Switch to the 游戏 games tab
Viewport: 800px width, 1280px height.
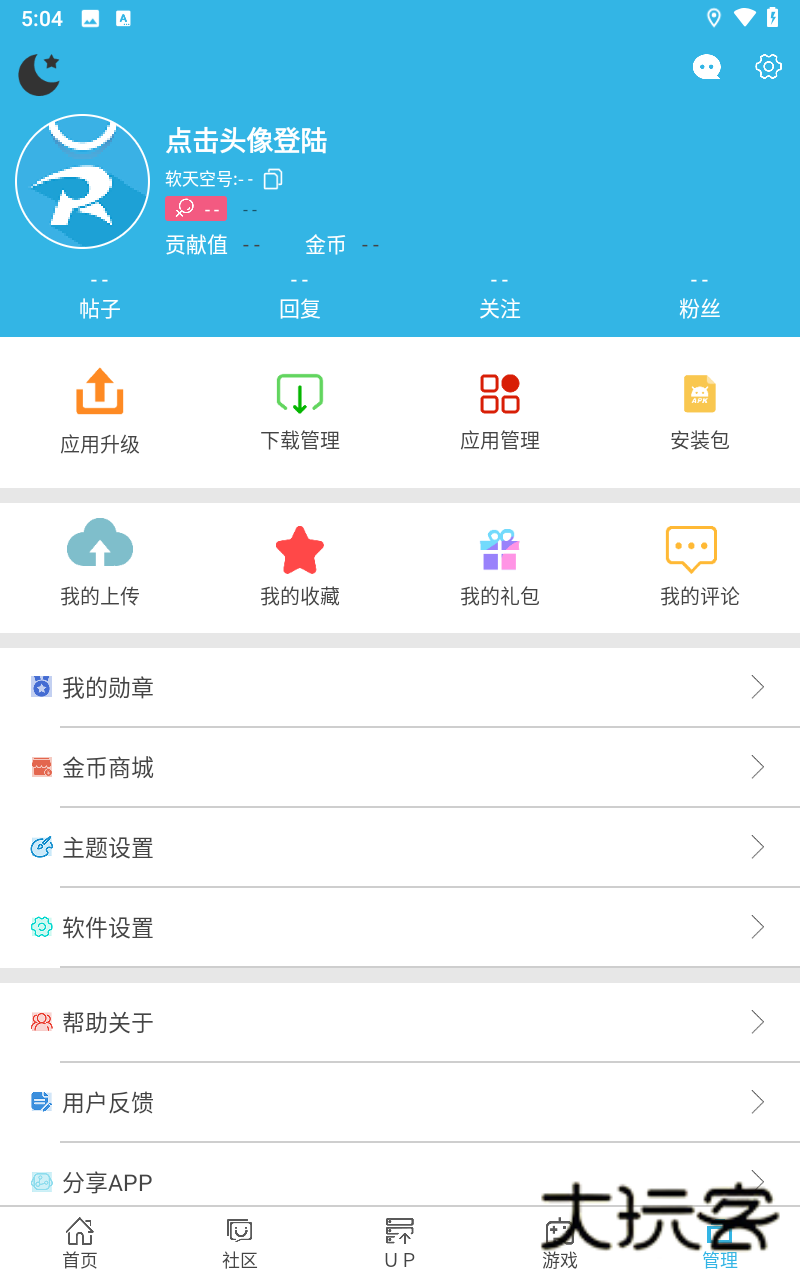(x=560, y=1243)
